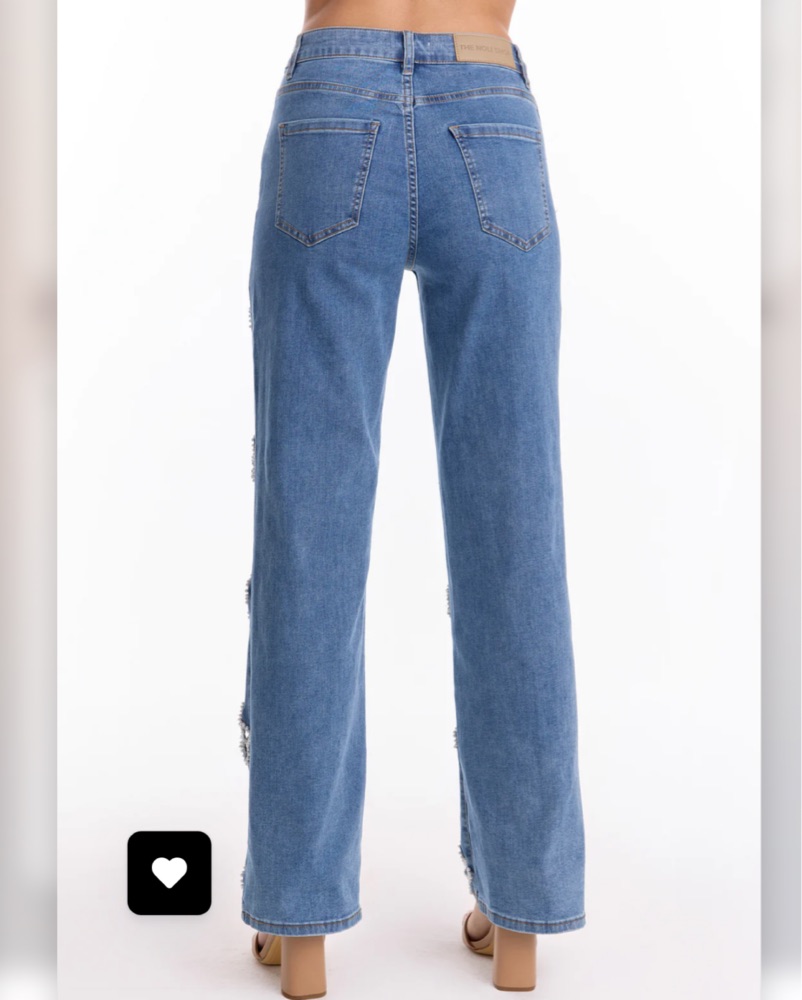Save these jeans with the heart button

pos(169,872)
